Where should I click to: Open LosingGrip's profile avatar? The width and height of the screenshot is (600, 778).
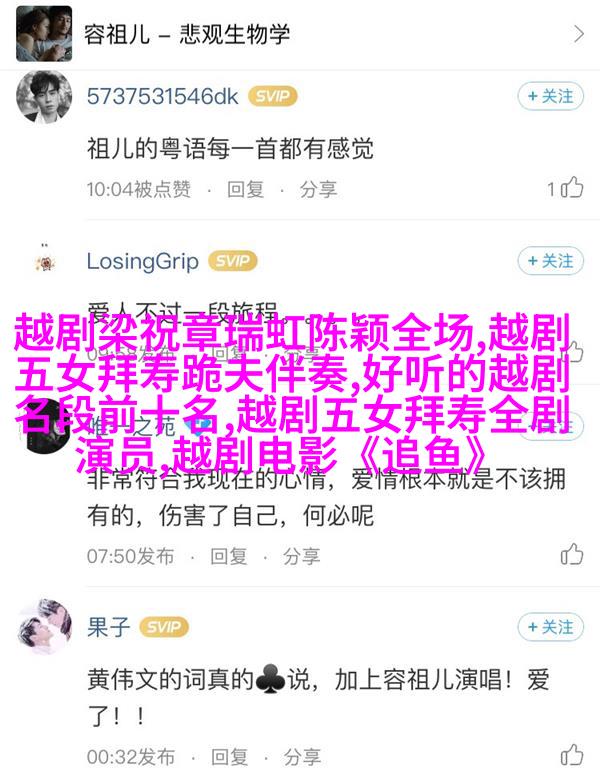click(x=42, y=263)
